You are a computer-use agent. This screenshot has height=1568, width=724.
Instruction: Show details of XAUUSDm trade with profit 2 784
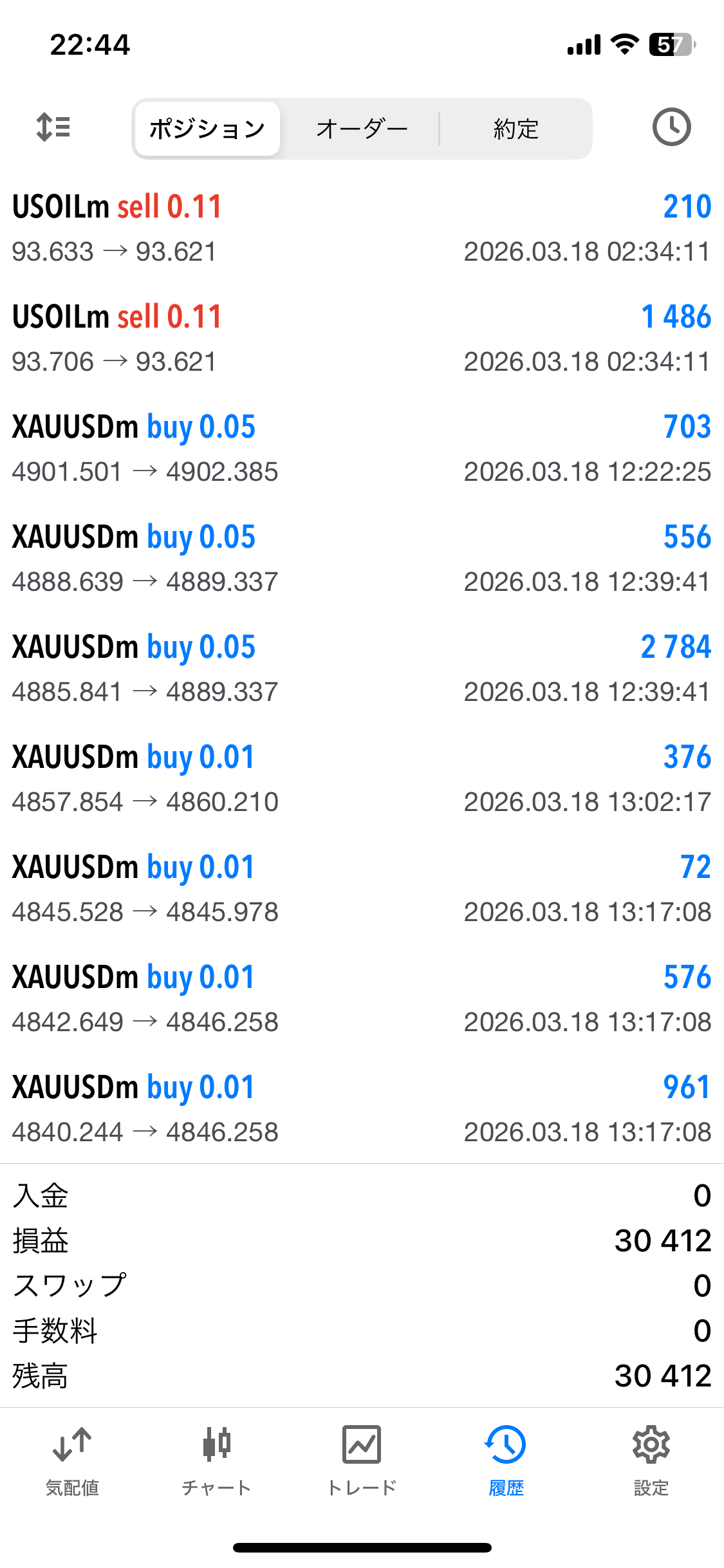[362, 669]
